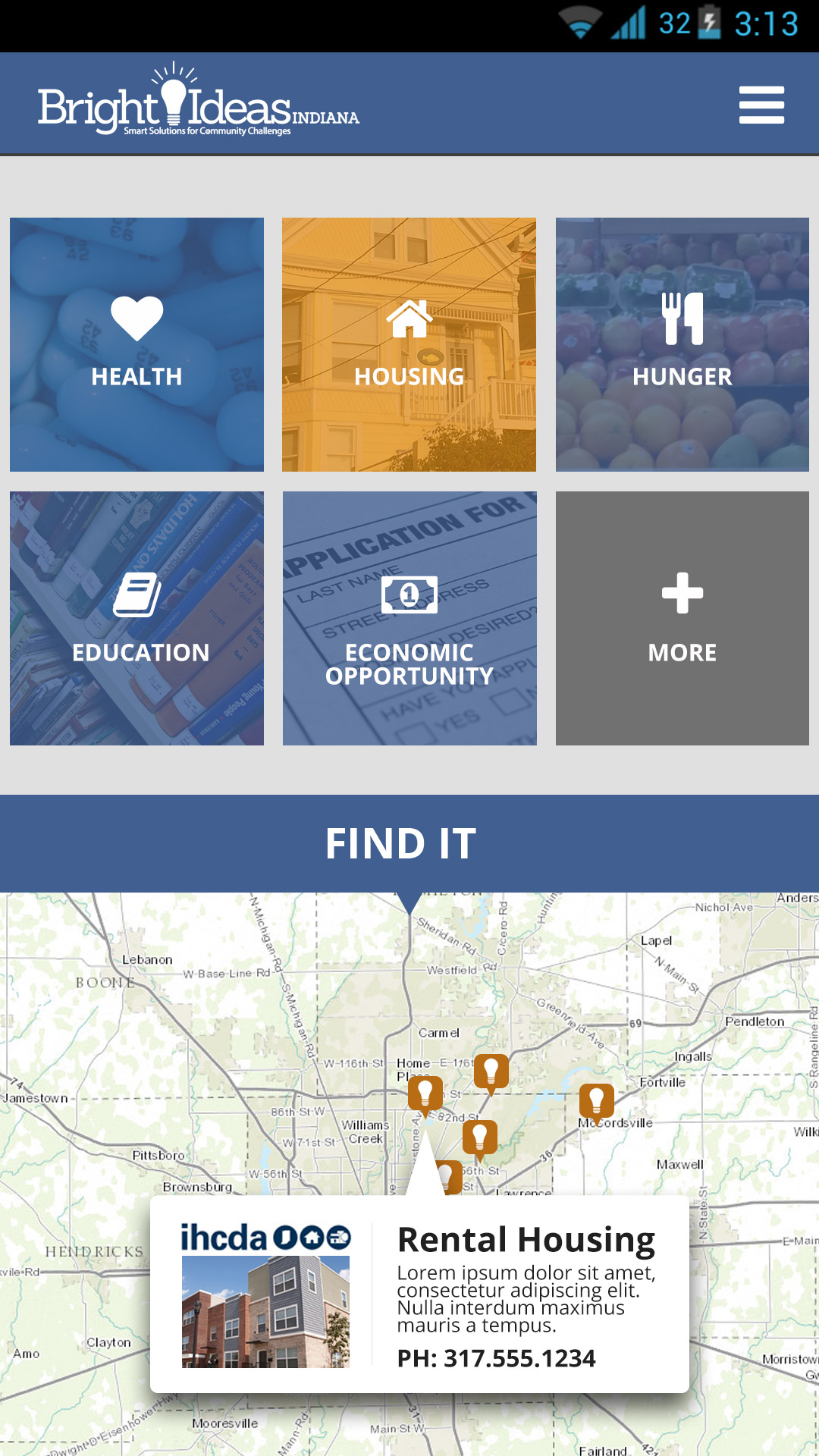Open the Health category tile
The width and height of the screenshot is (819, 1456).
point(136,344)
